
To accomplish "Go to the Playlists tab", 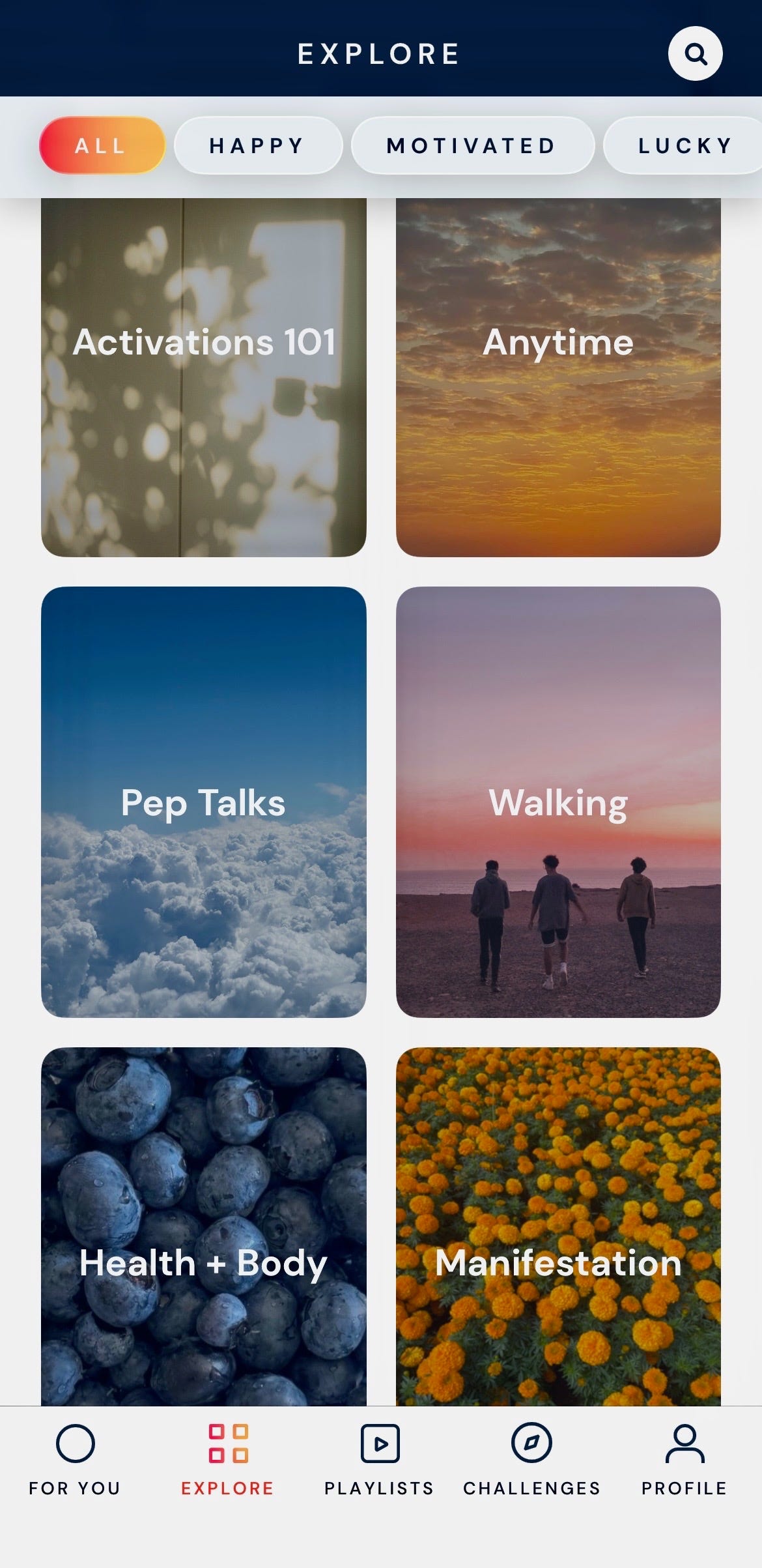I will pos(380,1459).
